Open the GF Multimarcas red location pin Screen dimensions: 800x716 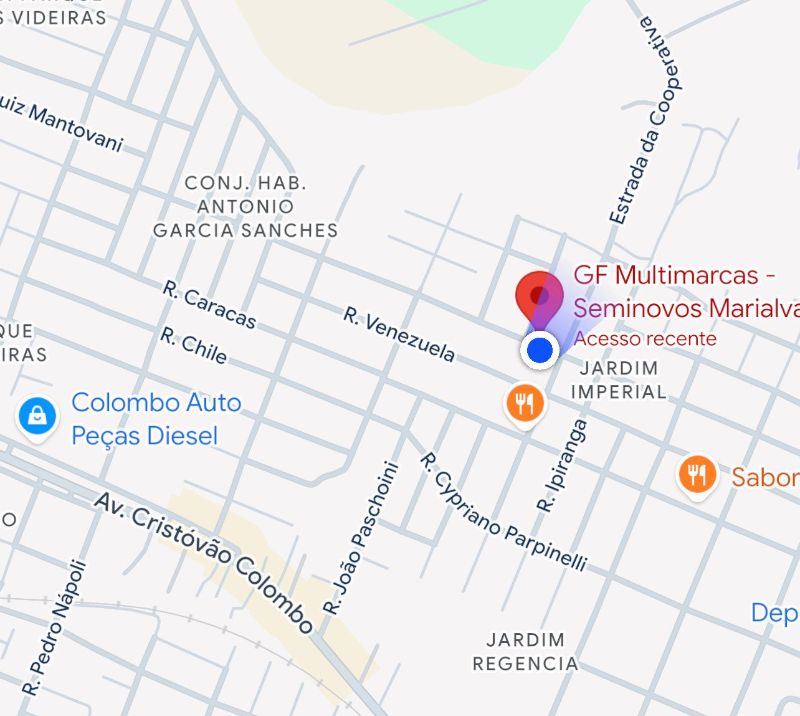(x=539, y=296)
